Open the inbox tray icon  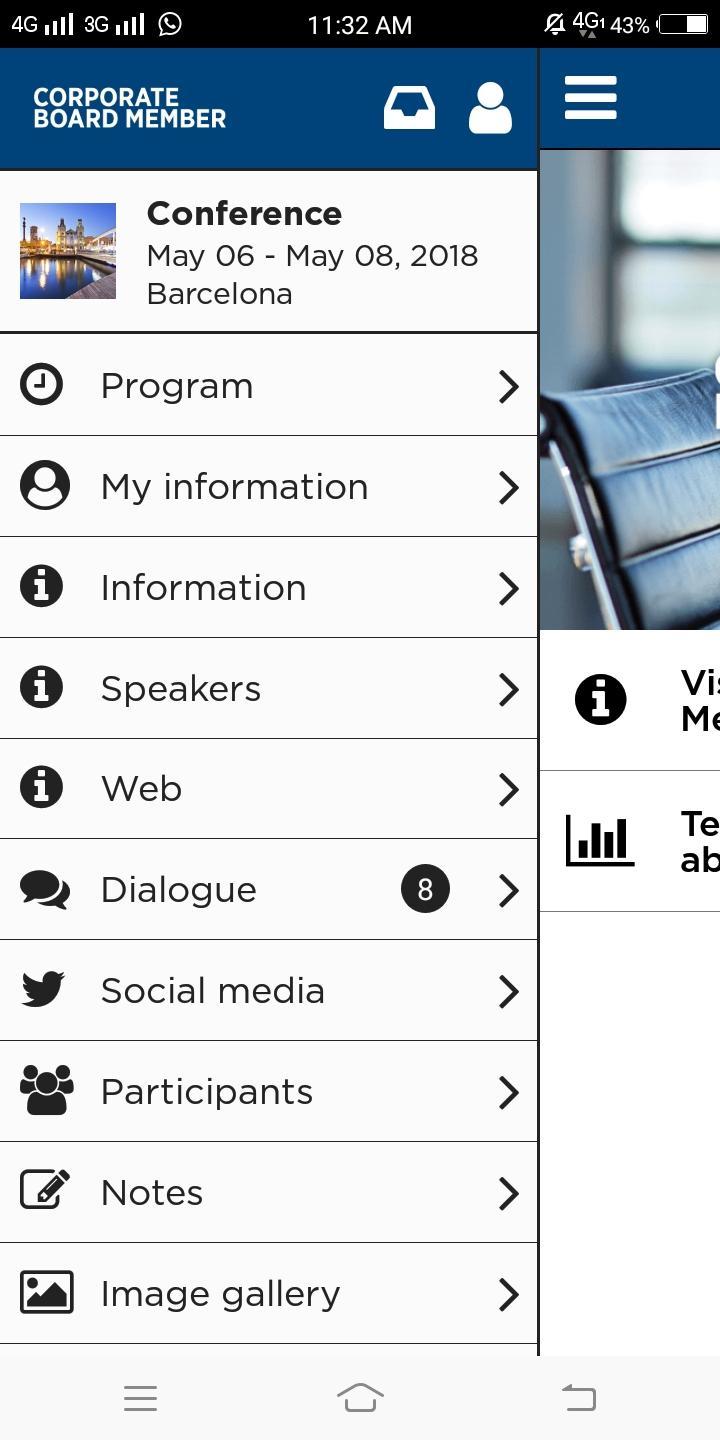[409, 108]
